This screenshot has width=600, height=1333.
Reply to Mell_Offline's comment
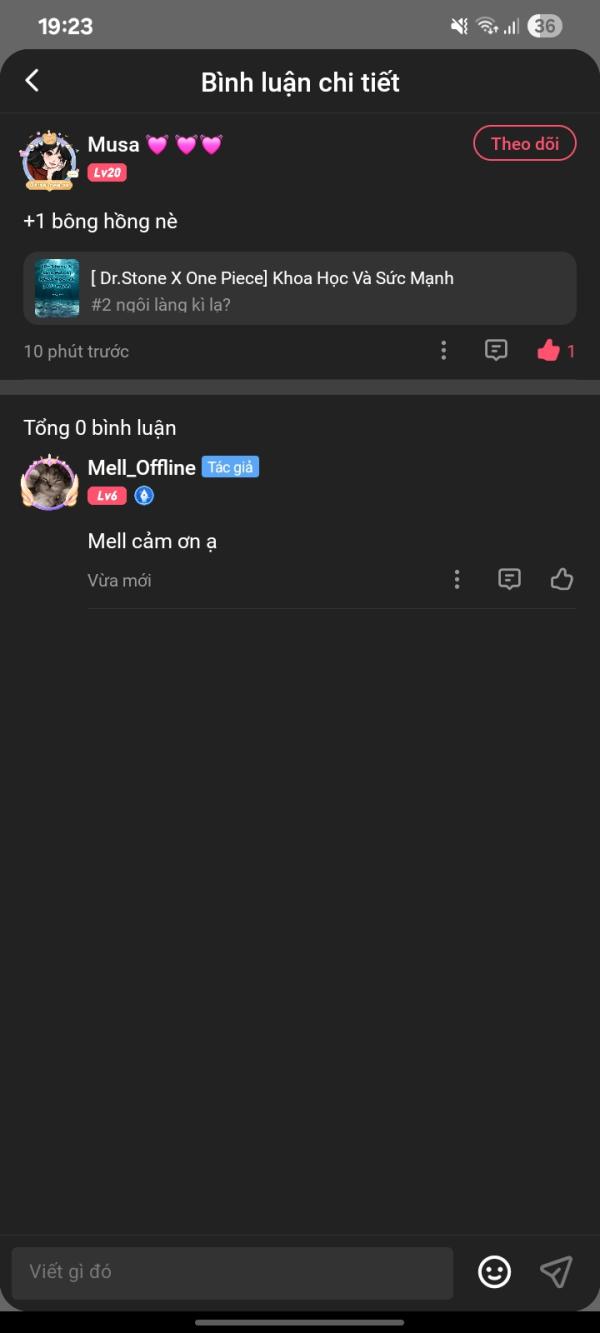tap(509, 579)
